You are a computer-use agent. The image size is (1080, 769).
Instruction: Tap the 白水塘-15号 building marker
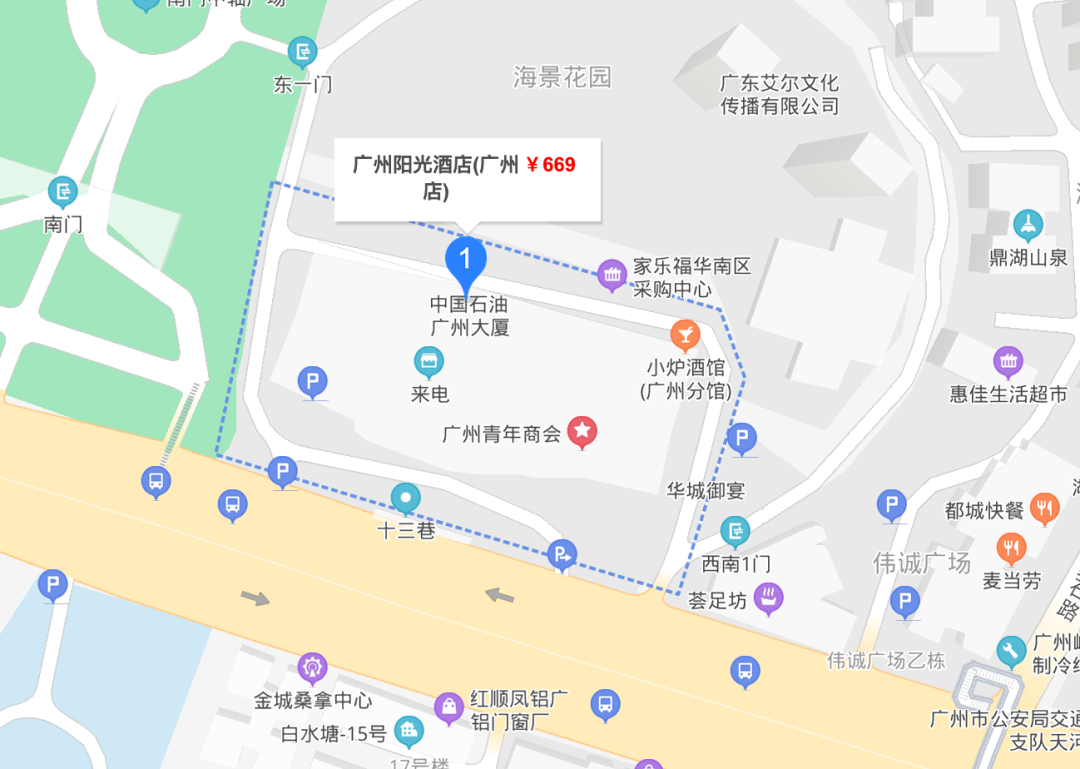tap(408, 732)
